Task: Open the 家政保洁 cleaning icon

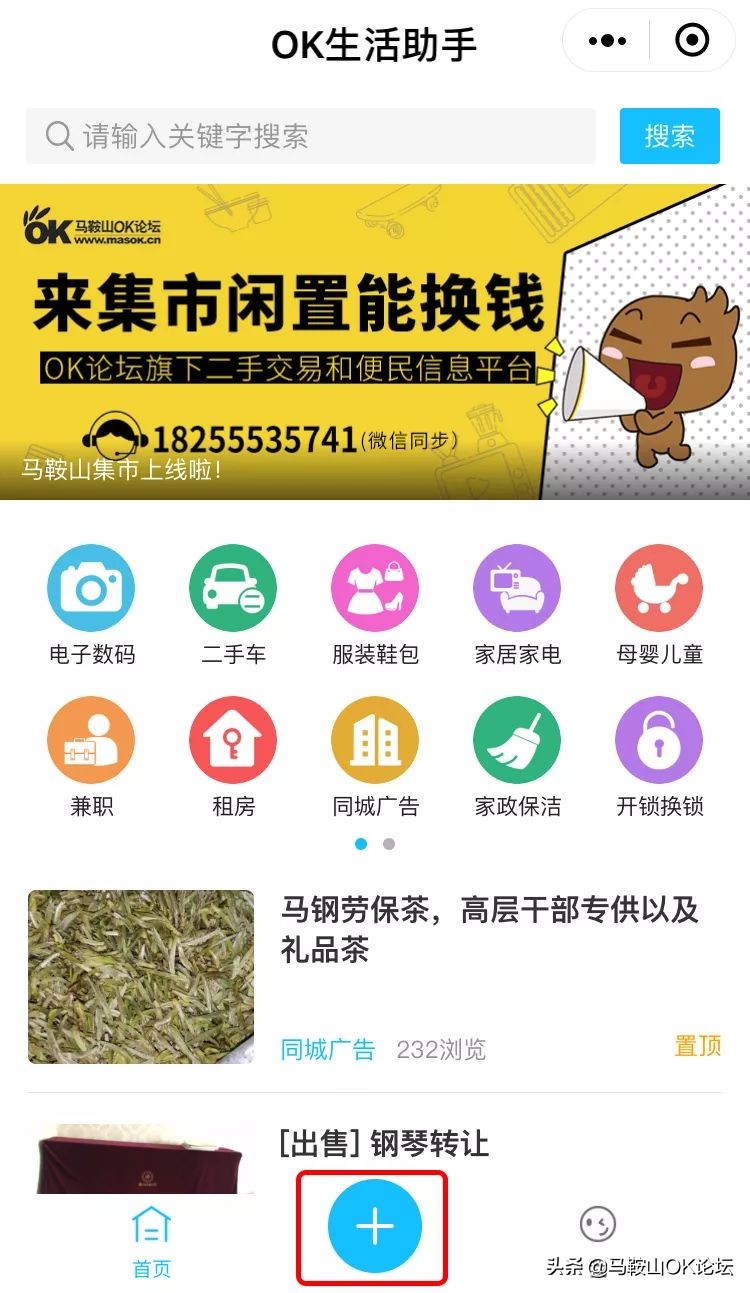Action: (x=517, y=741)
